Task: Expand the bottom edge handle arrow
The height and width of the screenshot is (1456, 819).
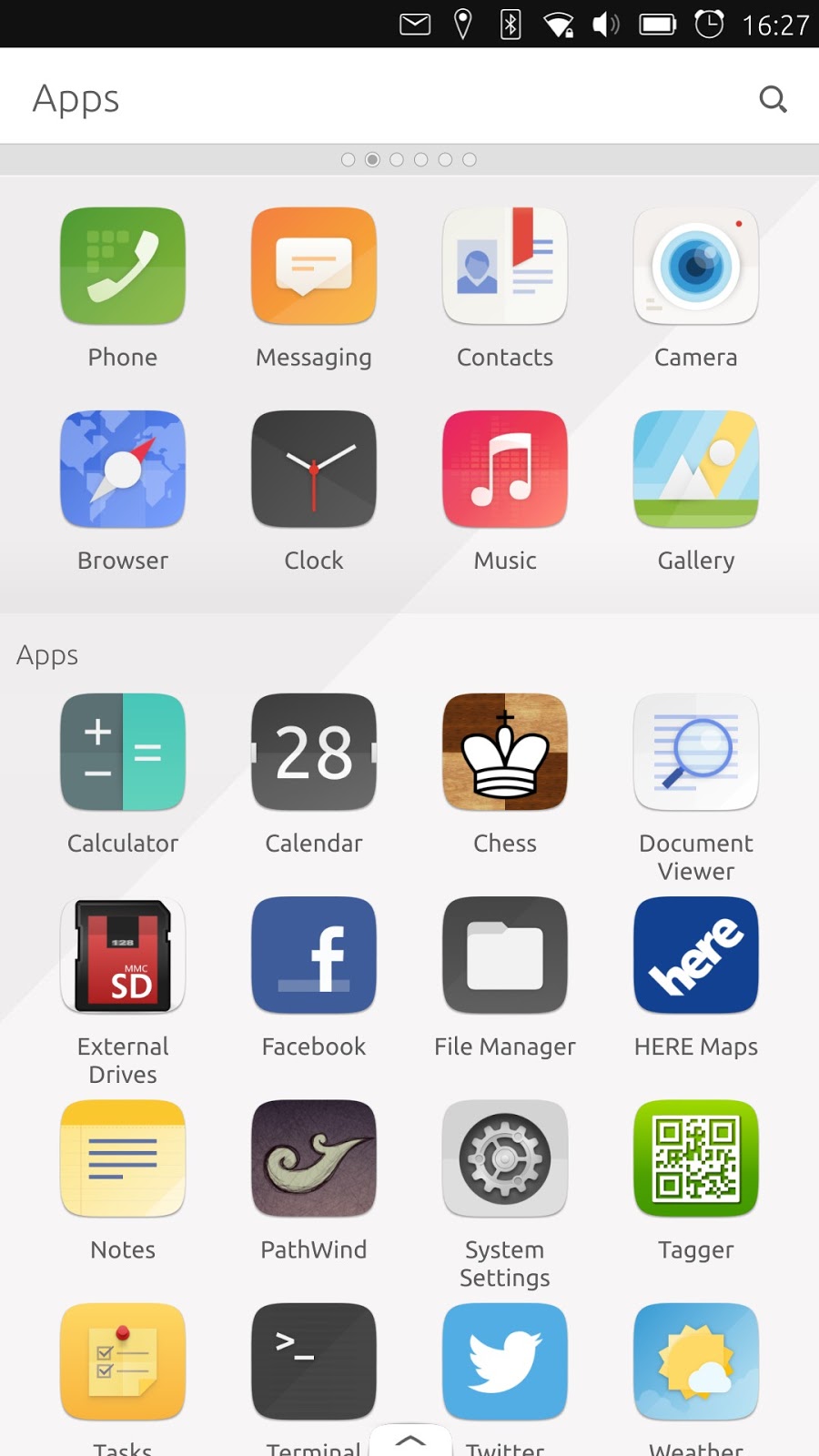Action: (410, 1441)
